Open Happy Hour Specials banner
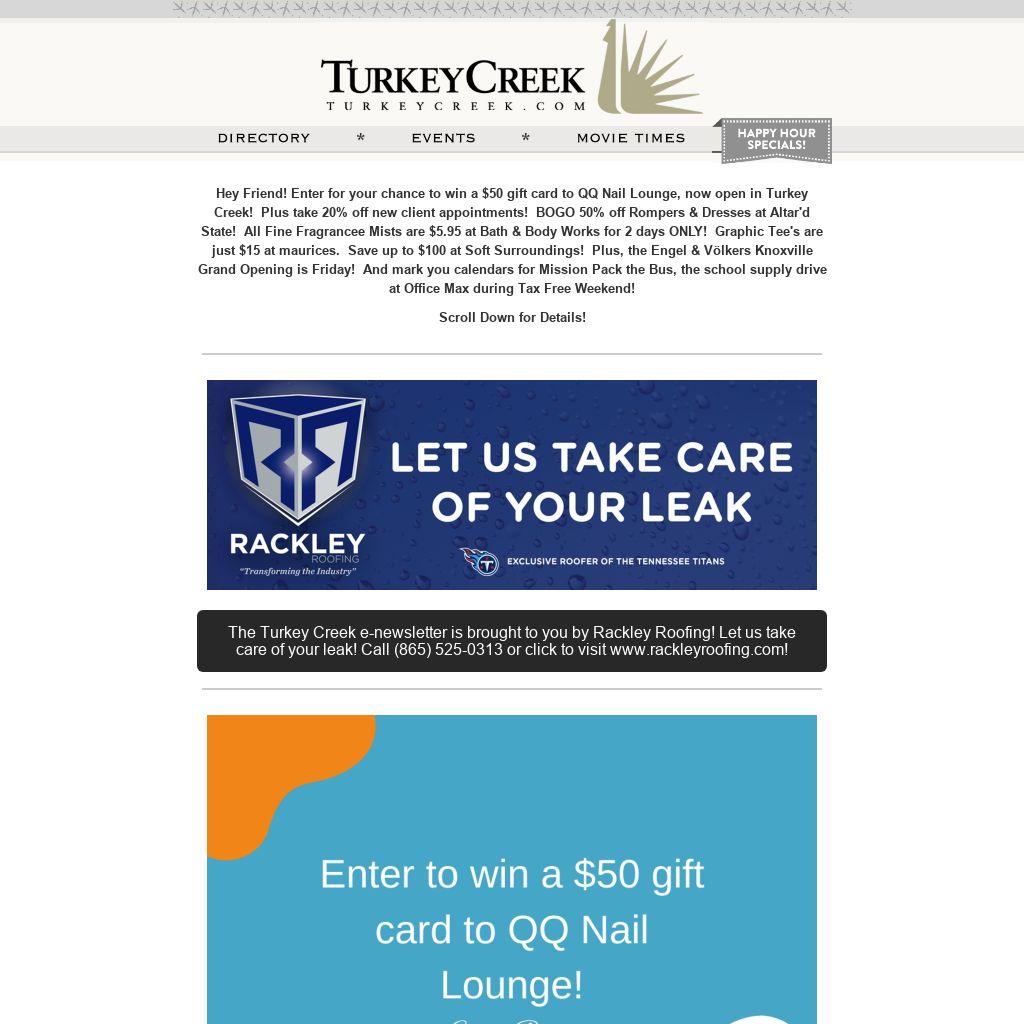 pyautogui.click(x=776, y=140)
